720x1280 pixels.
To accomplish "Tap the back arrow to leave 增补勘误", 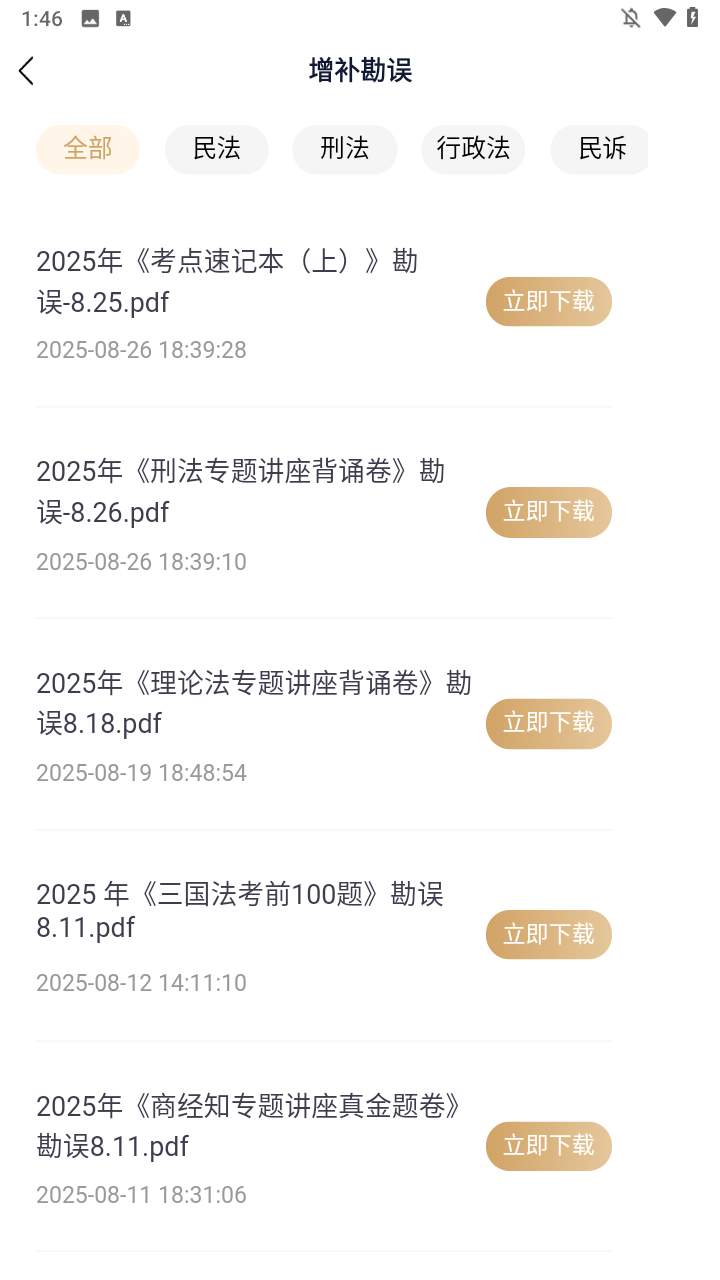I will click(25, 71).
